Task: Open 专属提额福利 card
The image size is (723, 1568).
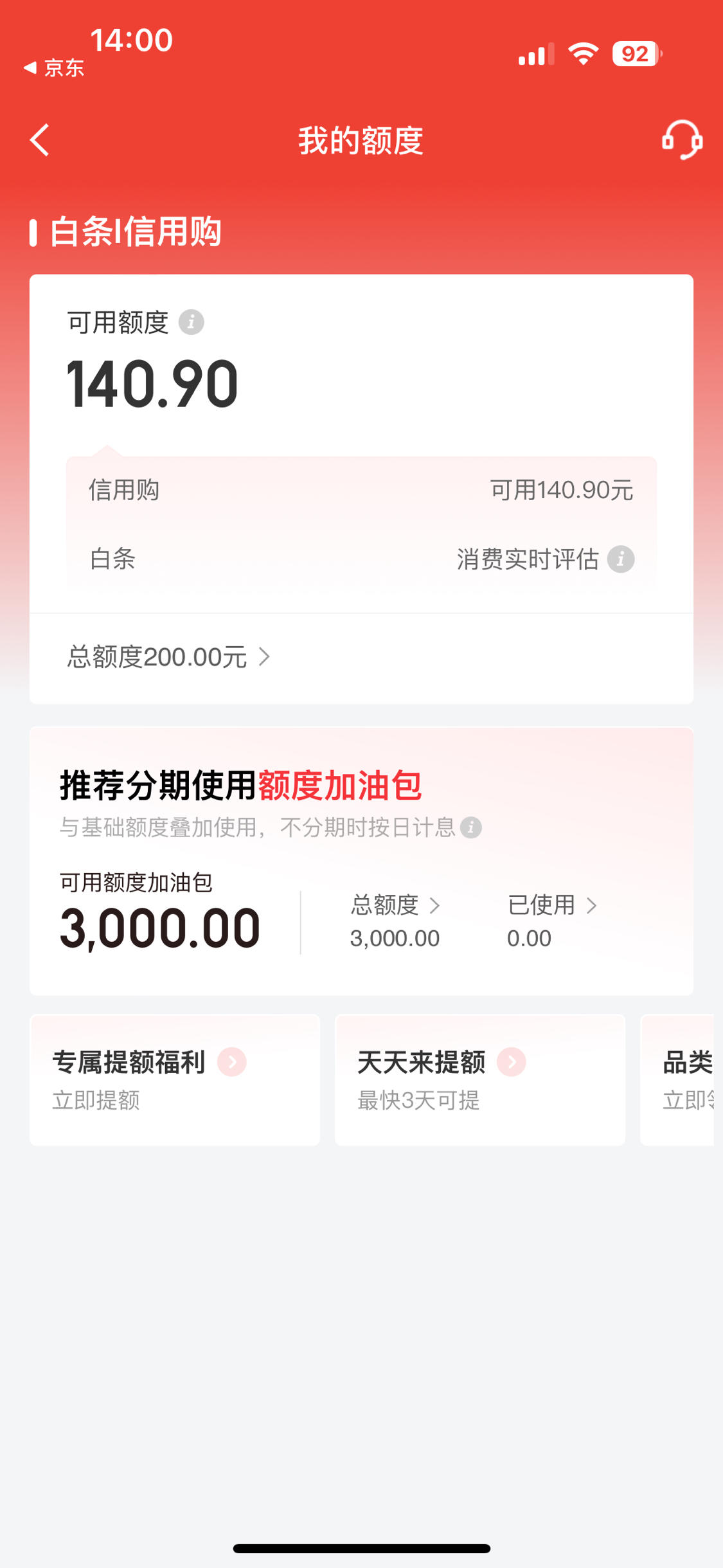Action: [175, 1079]
